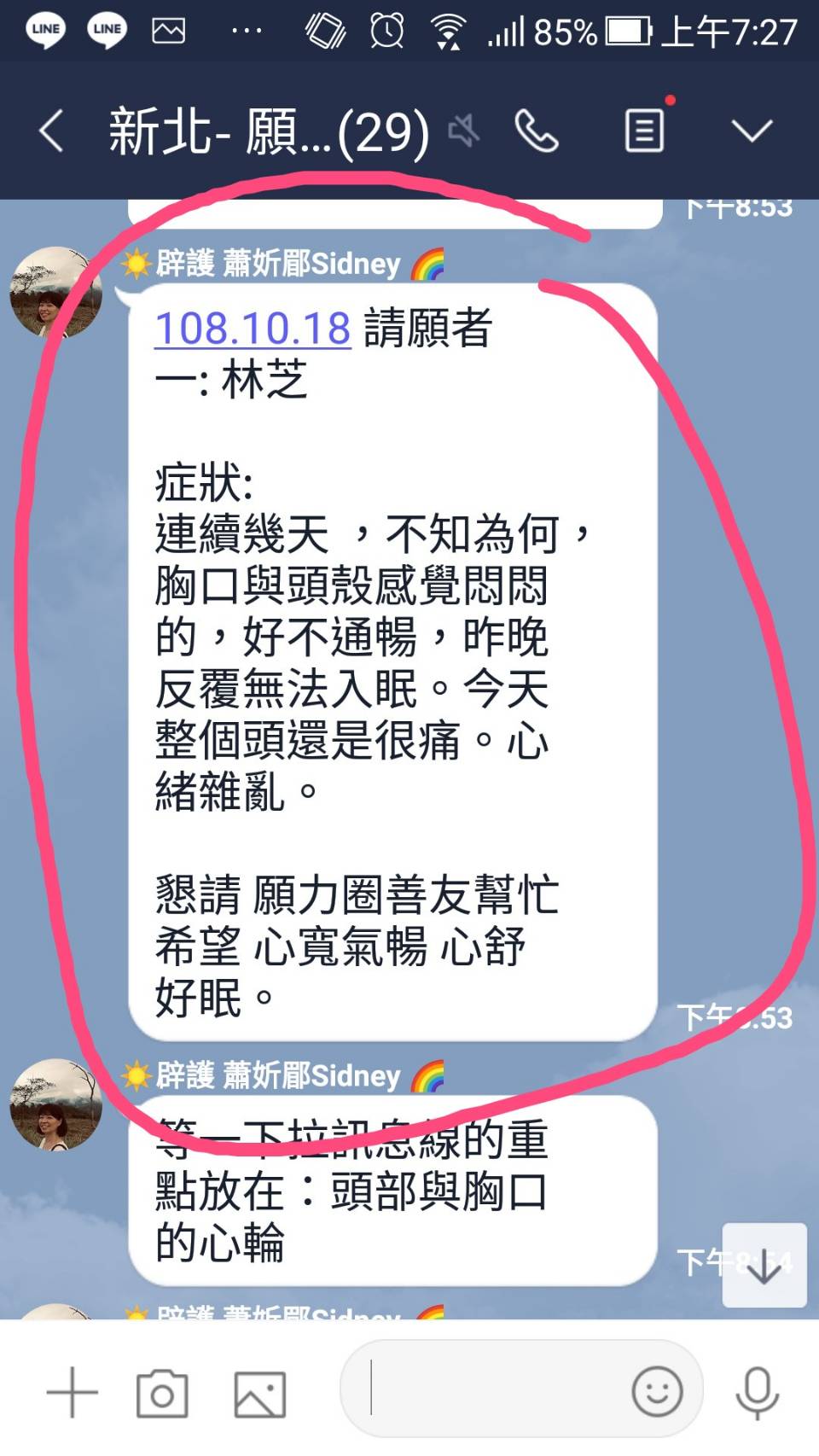Jump to the latest messages arrow

(x=764, y=1265)
